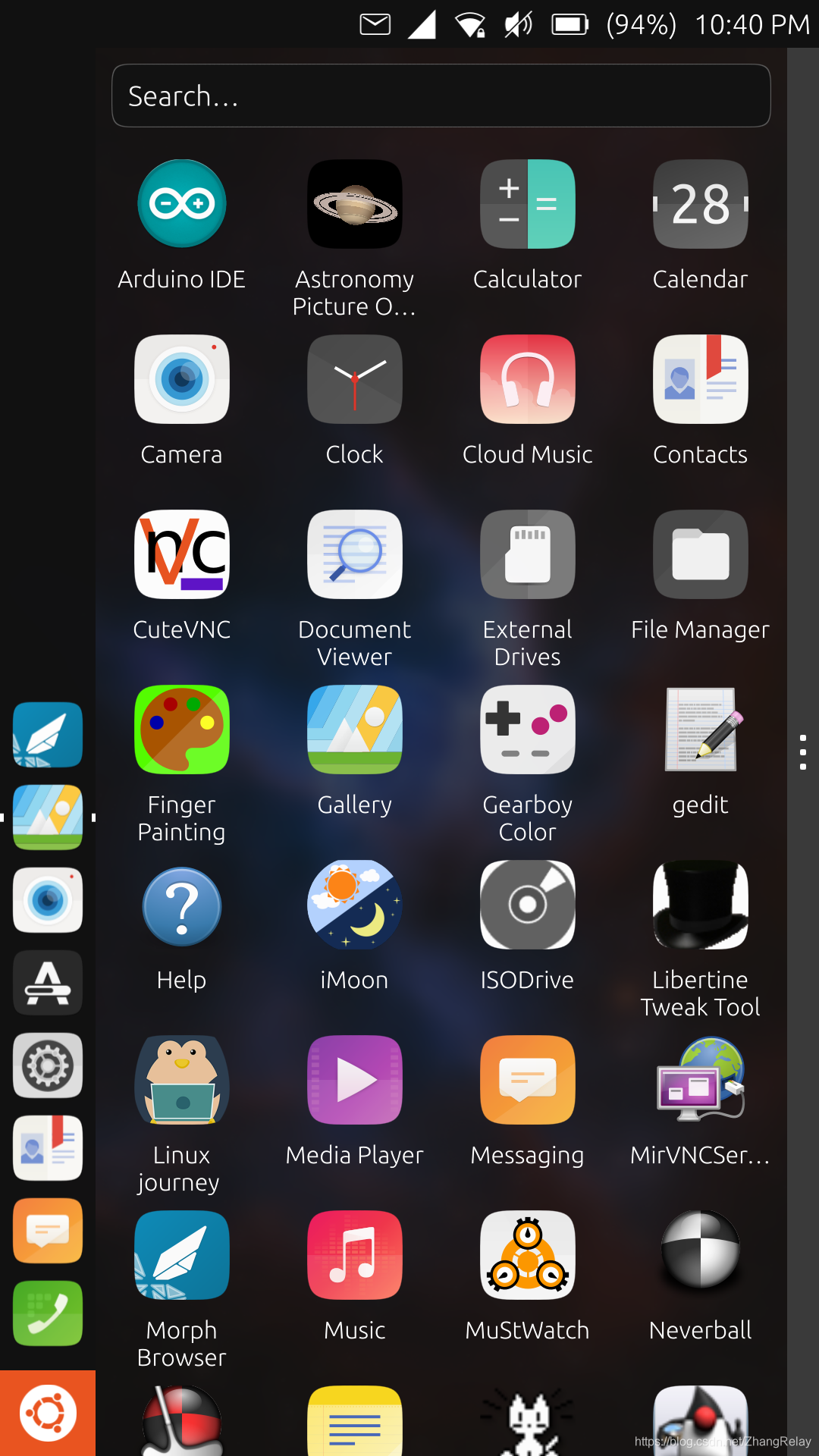Launch iMoon app
Viewport: 819px width, 1456px height.
tap(355, 905)
